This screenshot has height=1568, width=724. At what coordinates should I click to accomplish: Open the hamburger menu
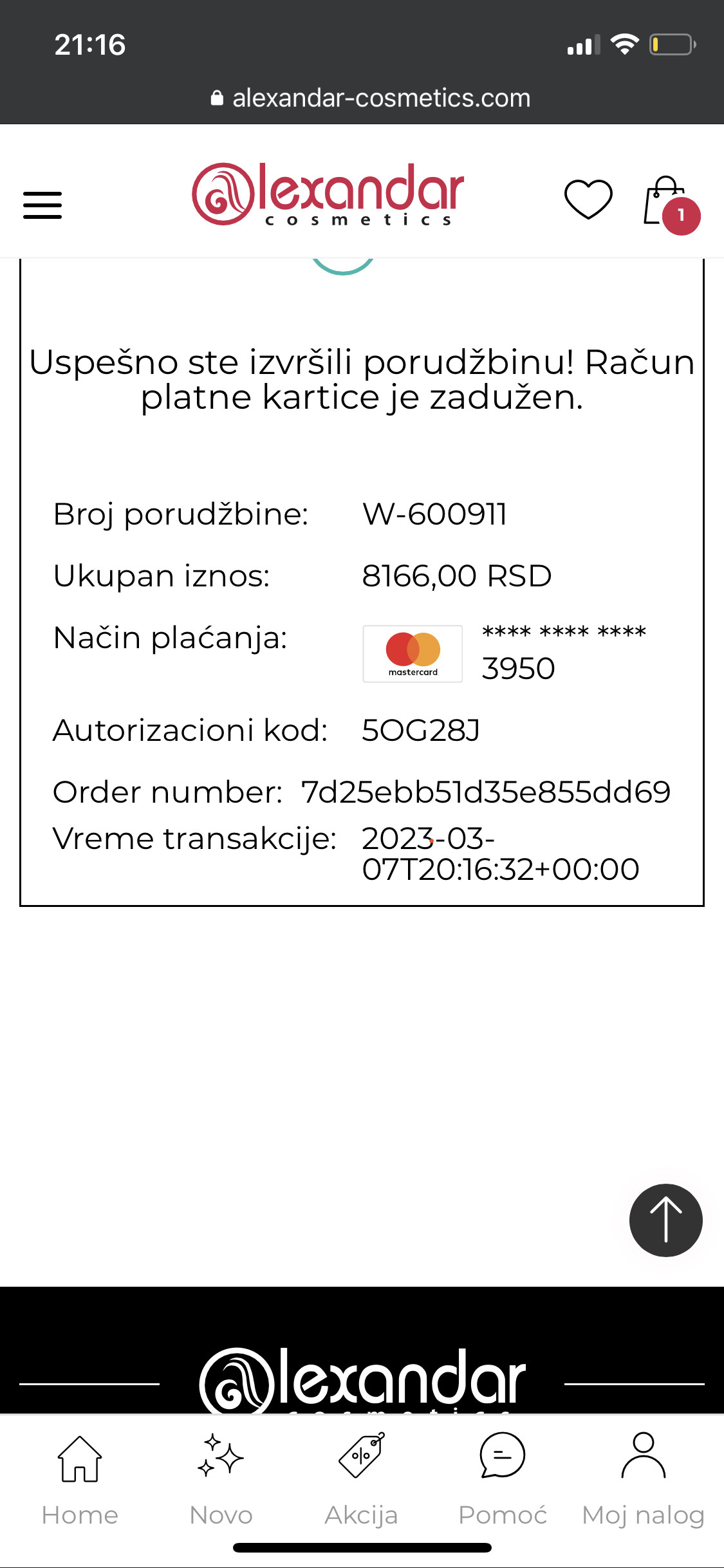pos(42,205)
